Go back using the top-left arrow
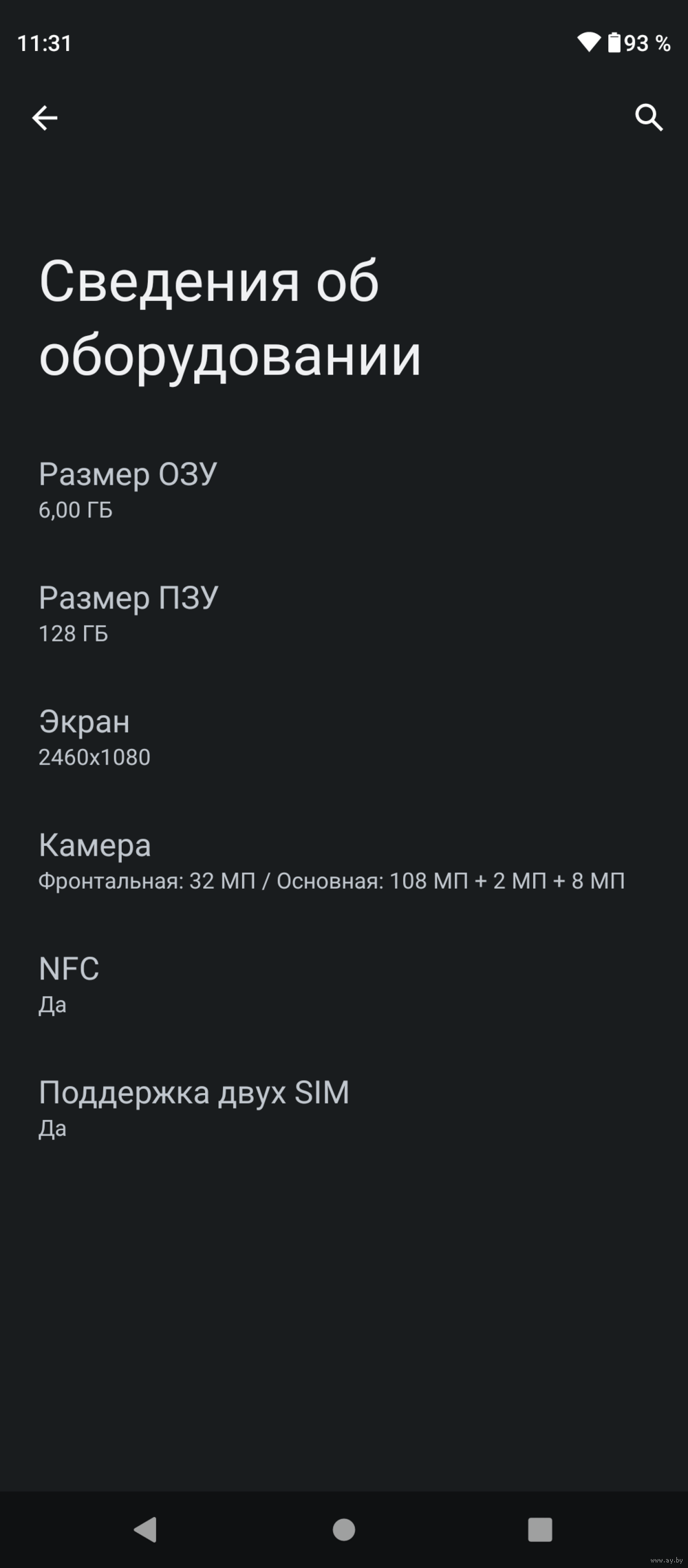 click(x=45, y=118)
